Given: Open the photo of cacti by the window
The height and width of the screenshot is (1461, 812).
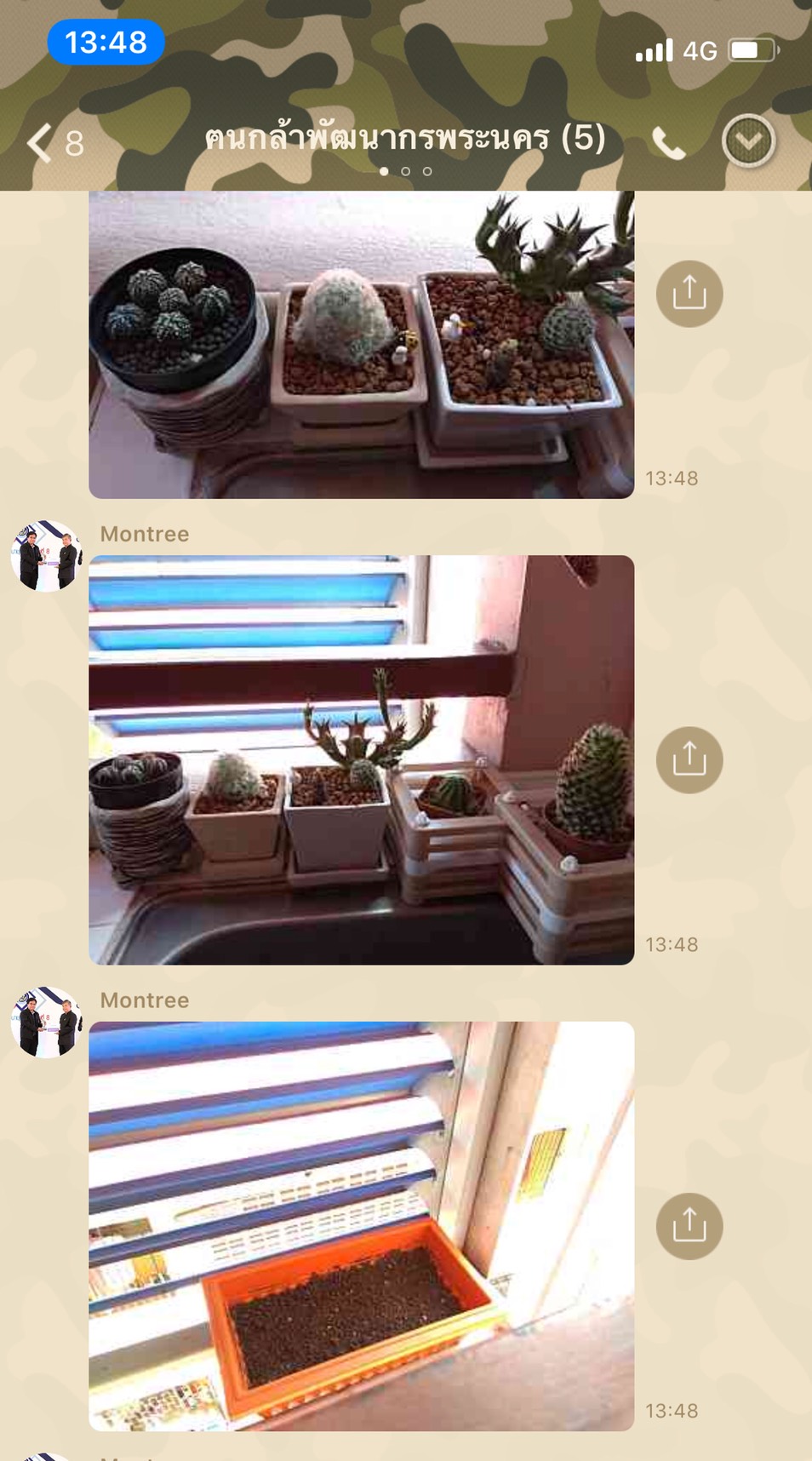Looking at the screenshot, I should tap(361, 759).
